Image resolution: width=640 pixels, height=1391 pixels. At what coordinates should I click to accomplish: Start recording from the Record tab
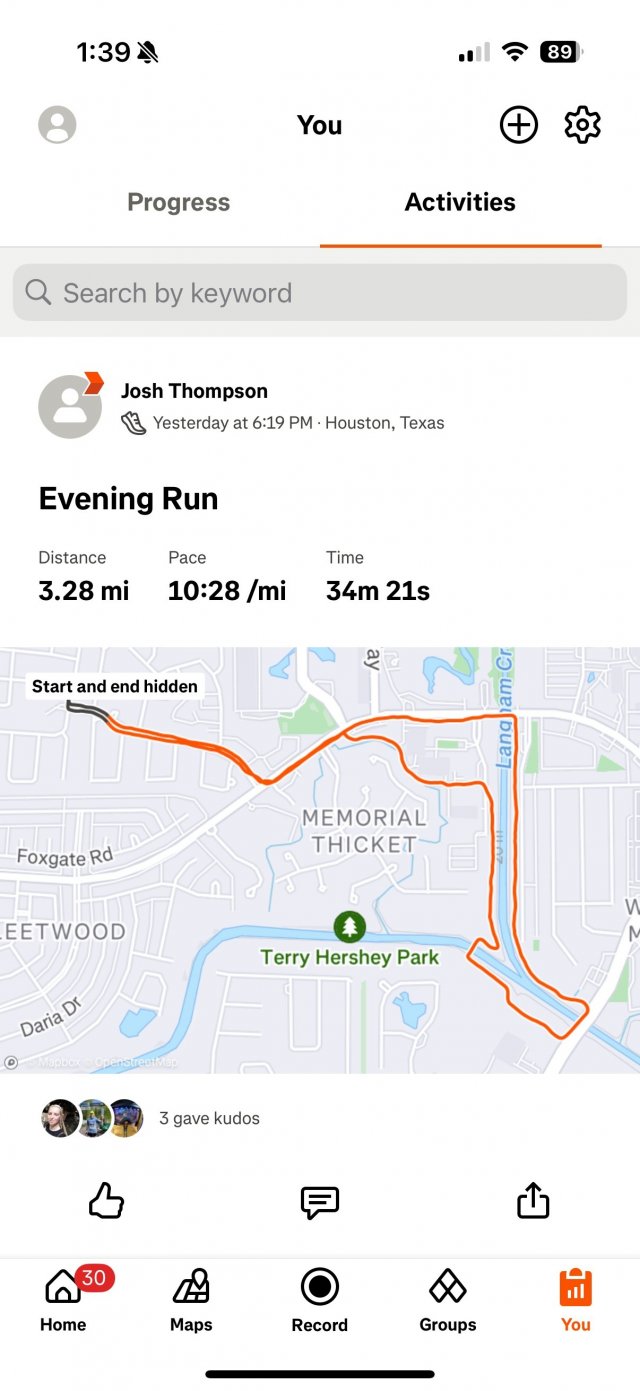pos(320,1300)
